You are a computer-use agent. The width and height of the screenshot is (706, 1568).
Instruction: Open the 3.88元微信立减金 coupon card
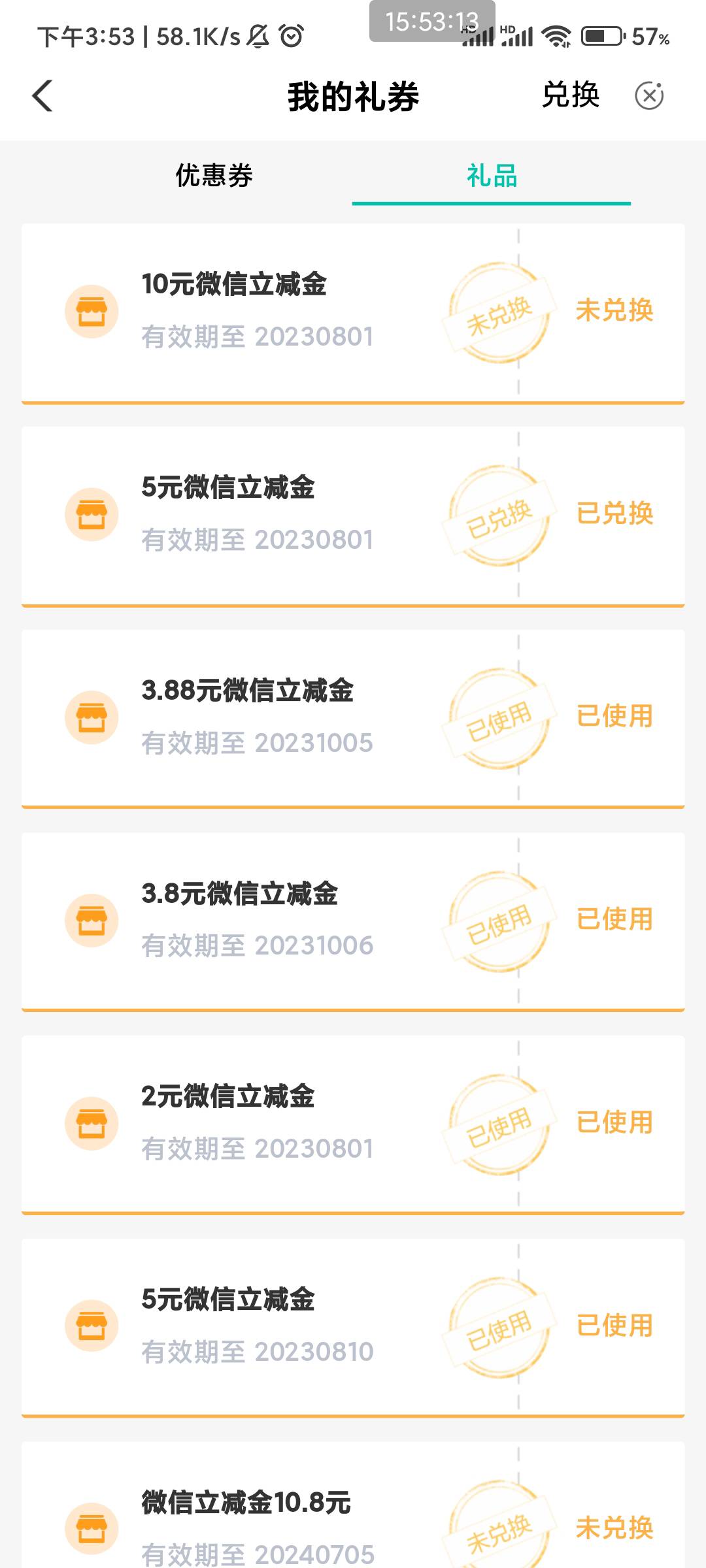point(353,719)
